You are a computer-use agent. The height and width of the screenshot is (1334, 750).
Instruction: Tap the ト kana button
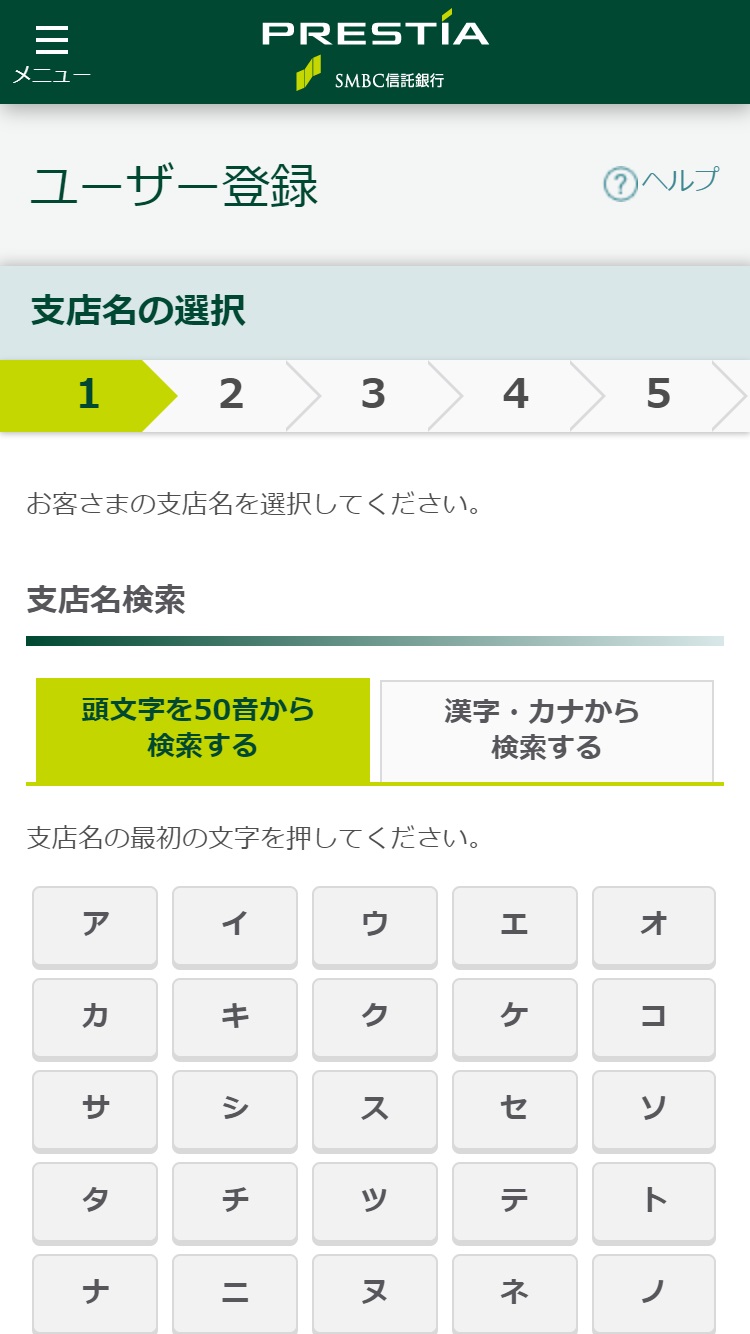click(x=654, y=1203)
